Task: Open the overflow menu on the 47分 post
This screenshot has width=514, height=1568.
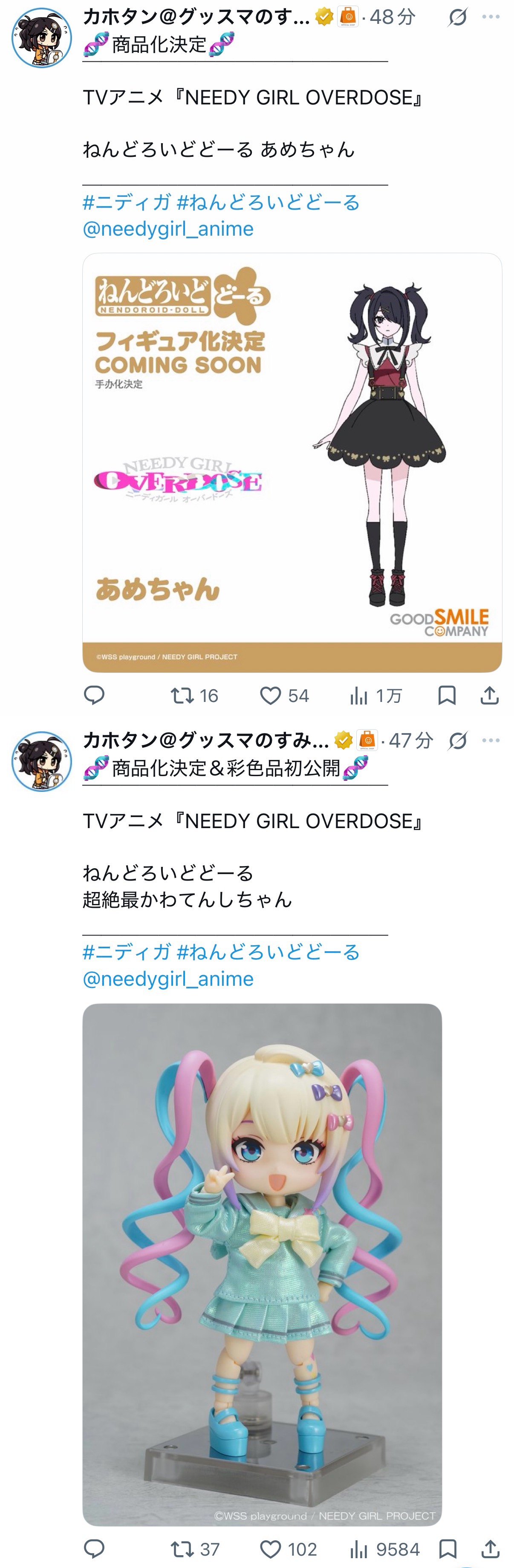Action: [x=490, y=740]
